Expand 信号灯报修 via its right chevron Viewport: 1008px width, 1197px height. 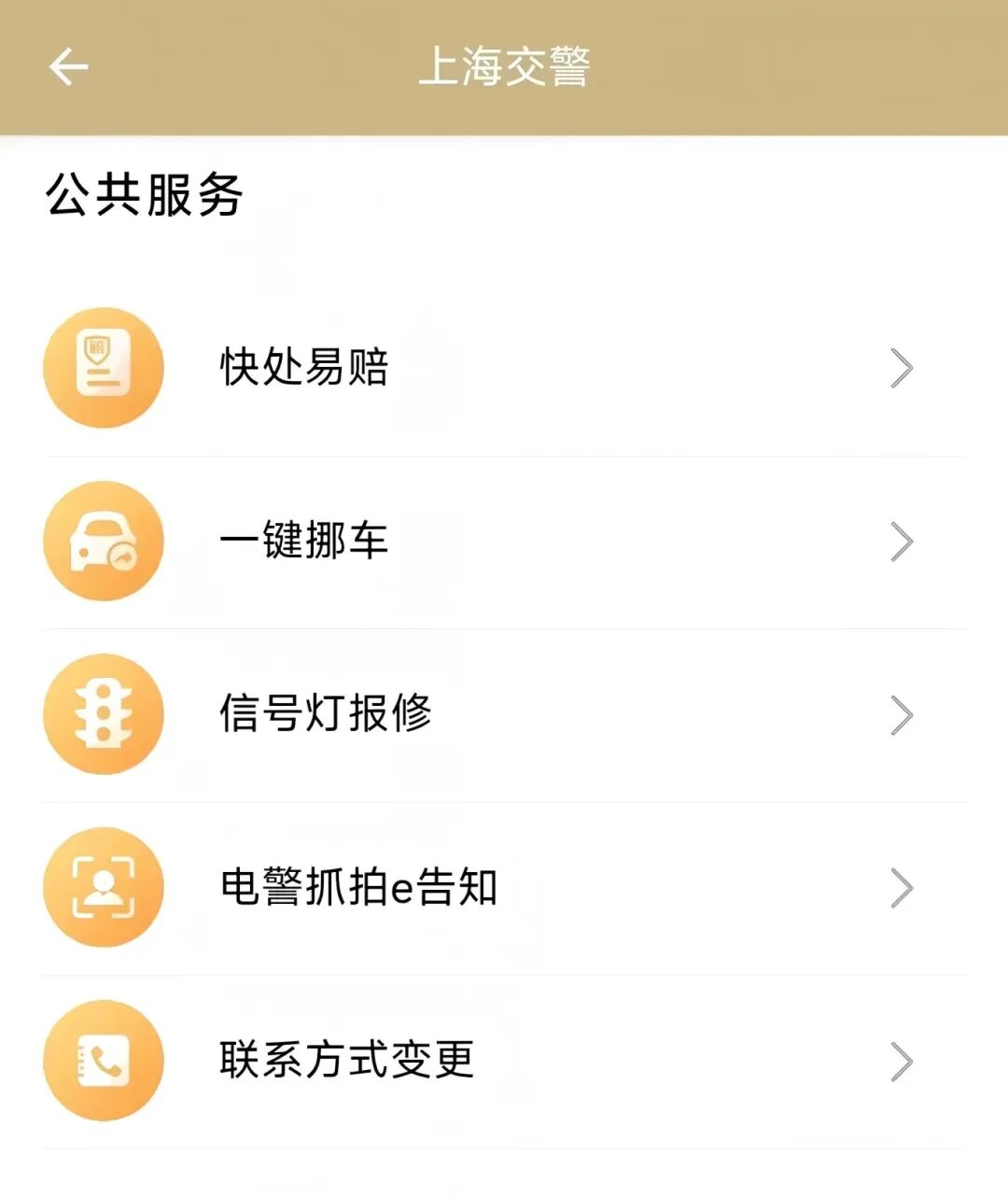click(901, 714)
